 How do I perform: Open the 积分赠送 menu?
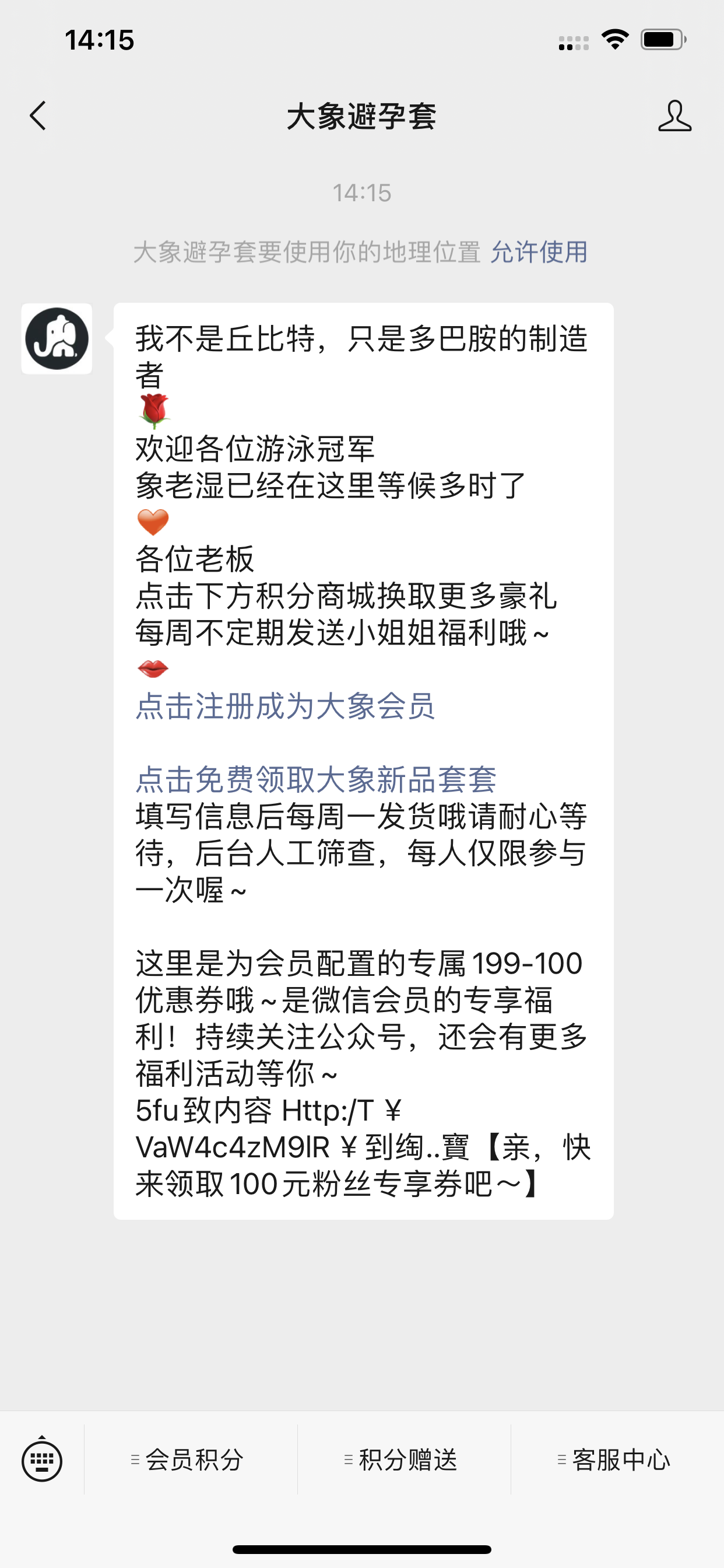click(x=404, y=1459)
